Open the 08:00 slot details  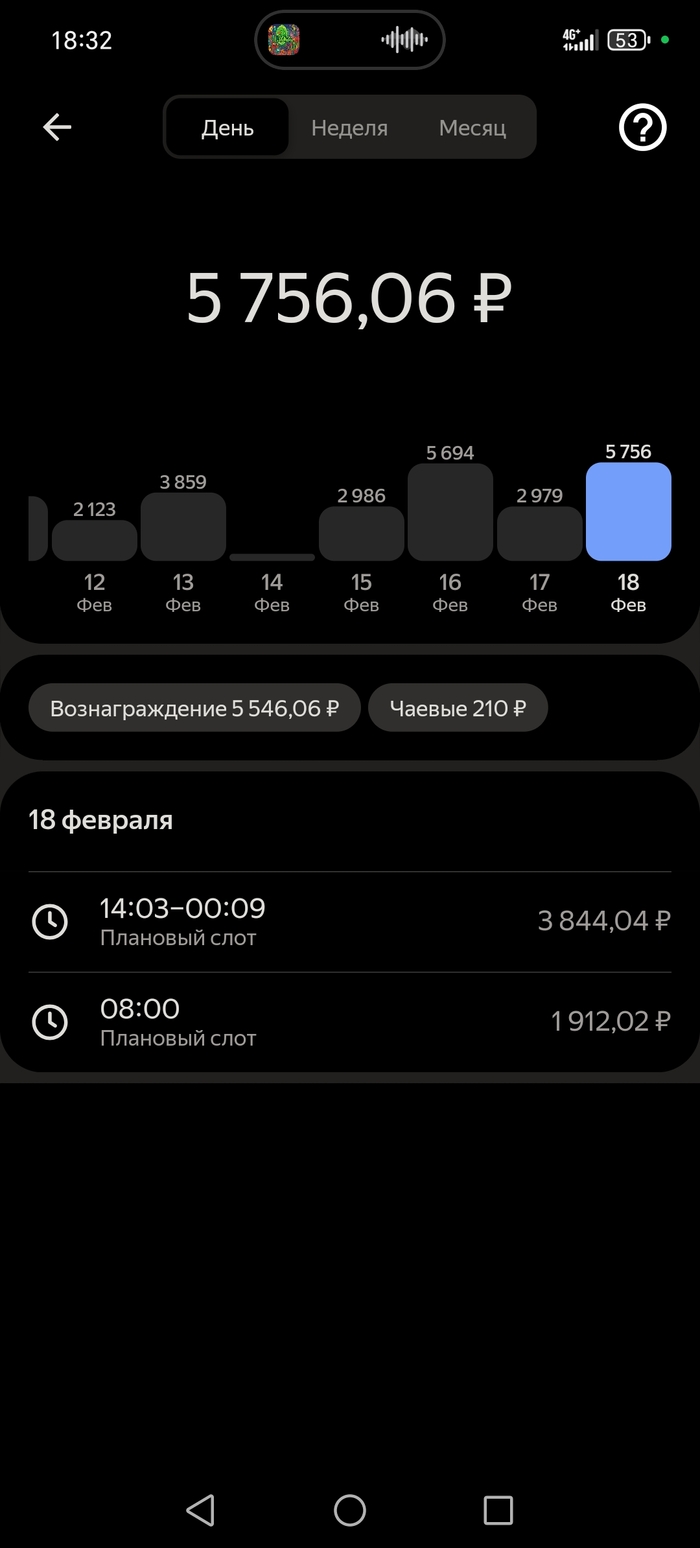click(x=350, y=1021)
